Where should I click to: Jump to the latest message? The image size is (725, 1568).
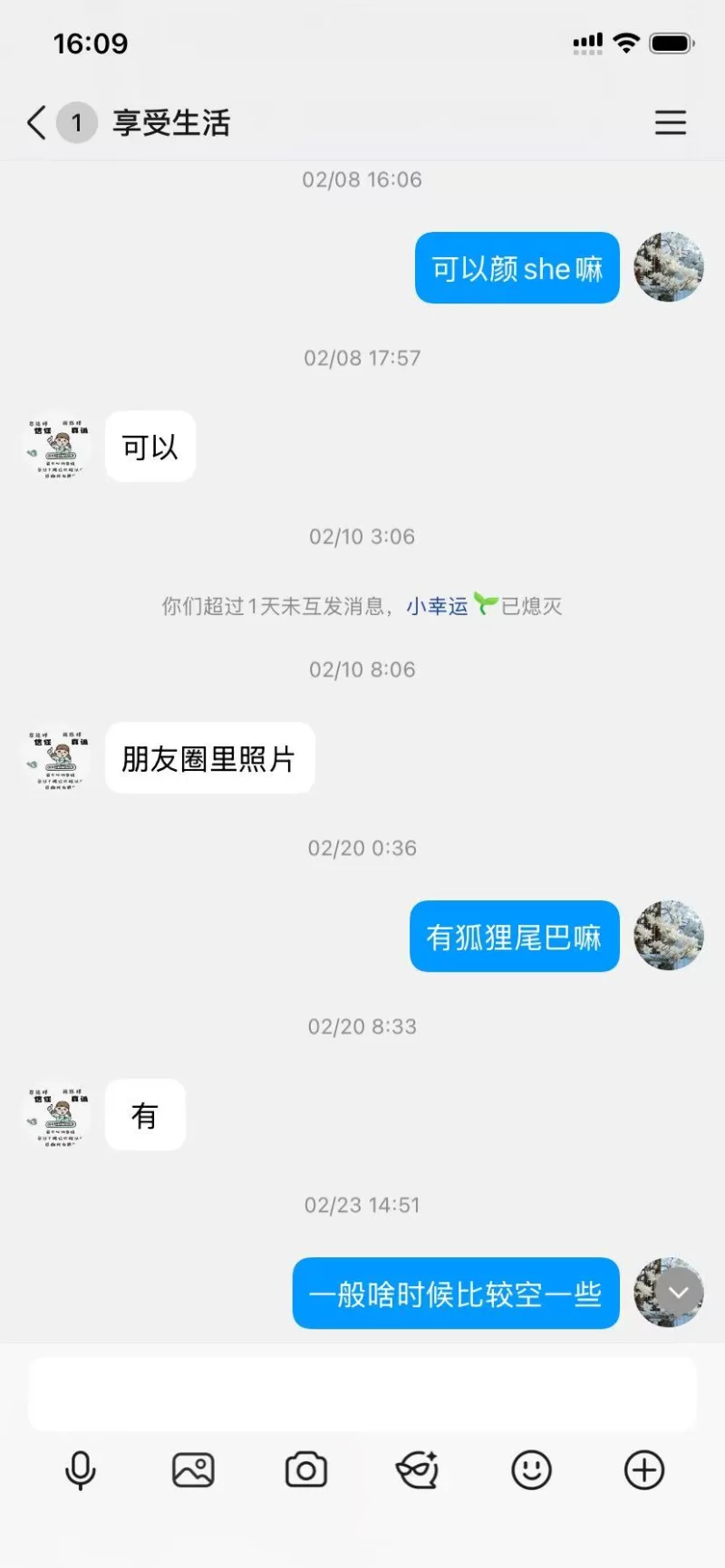679,1293
